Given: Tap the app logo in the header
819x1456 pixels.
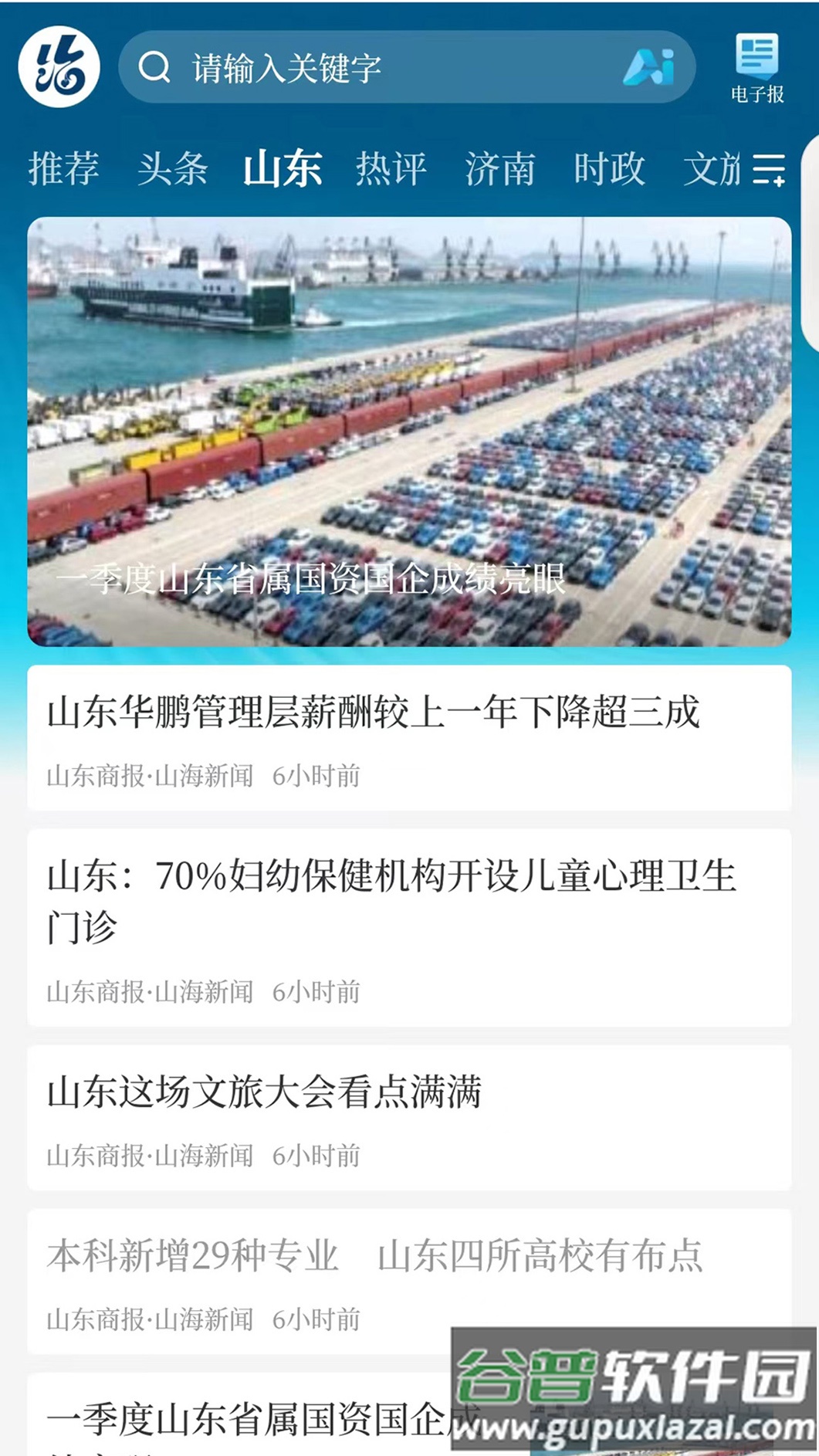Looking at the screenshot, I should click(59, 67).
